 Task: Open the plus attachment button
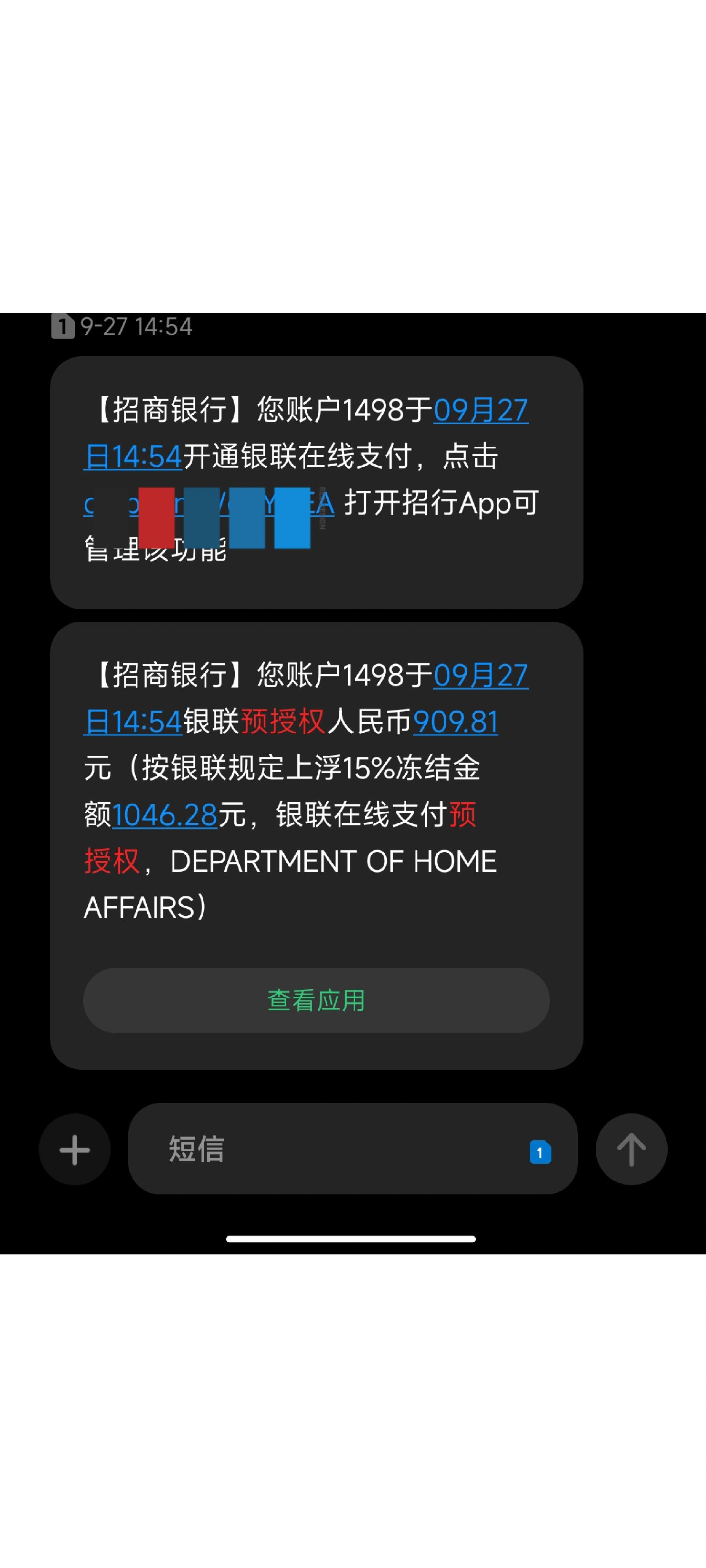[x=74, y=1149]
